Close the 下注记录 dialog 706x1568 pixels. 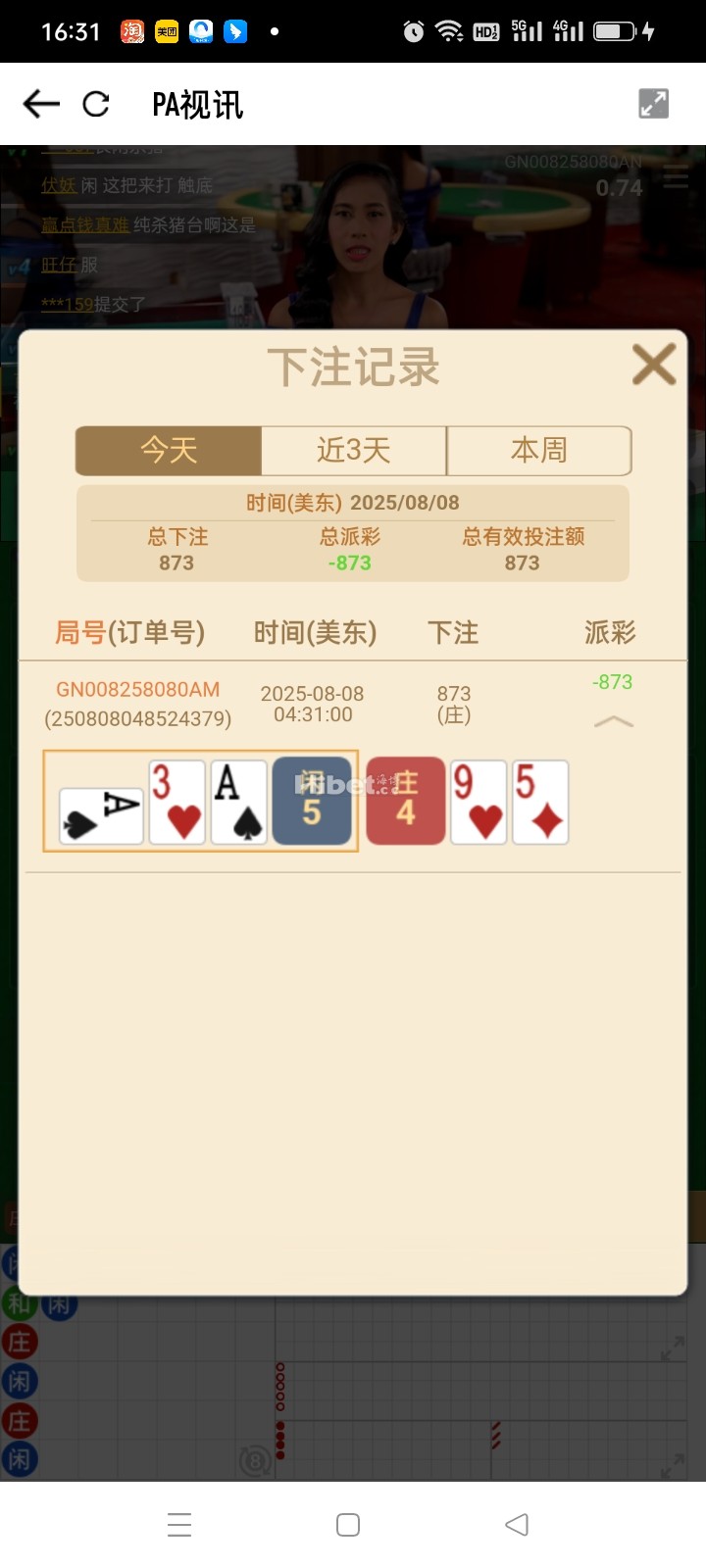pyautogui.click(x=654, y=365)
